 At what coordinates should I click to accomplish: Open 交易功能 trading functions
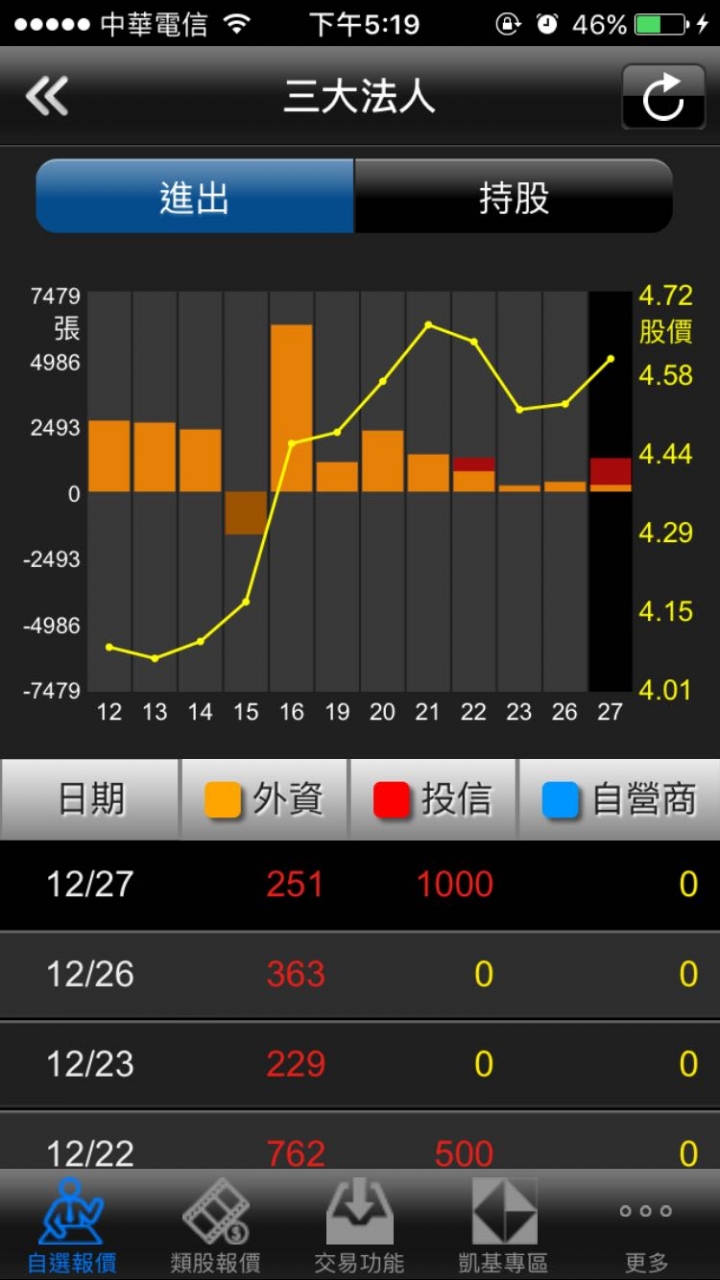359,1225
